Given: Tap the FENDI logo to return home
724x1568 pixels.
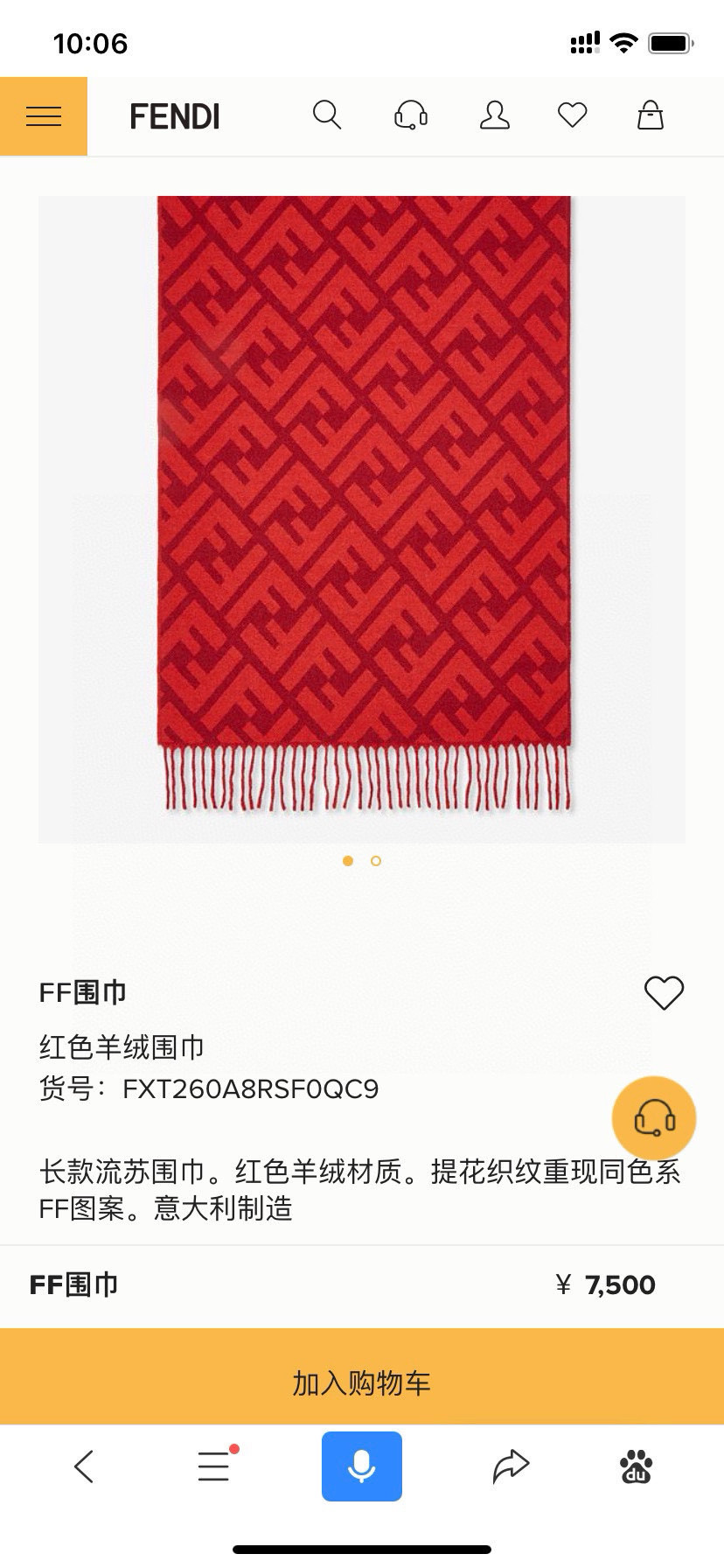Looking at the screenshot, I should 174,115.
